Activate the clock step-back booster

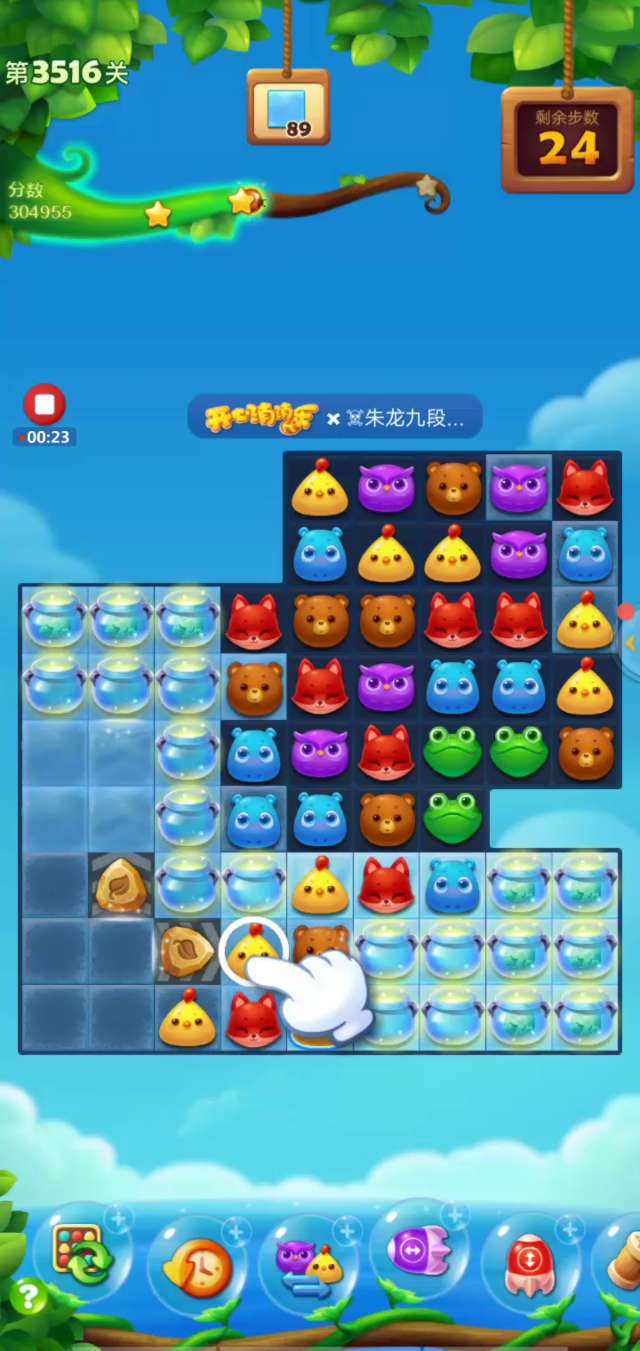point(197,1266)
